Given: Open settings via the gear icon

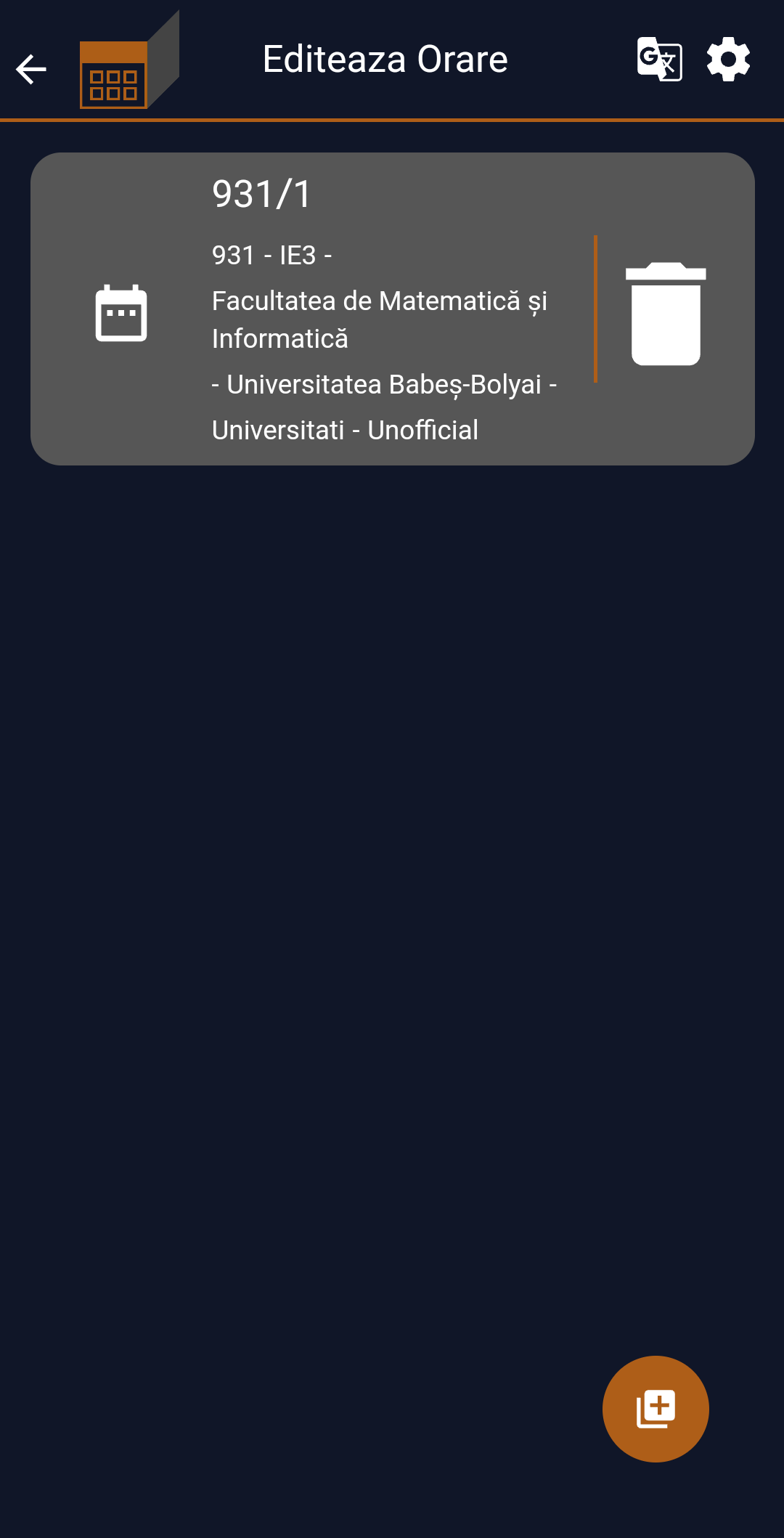Looking at the screenshot, I should click(728, 60).
